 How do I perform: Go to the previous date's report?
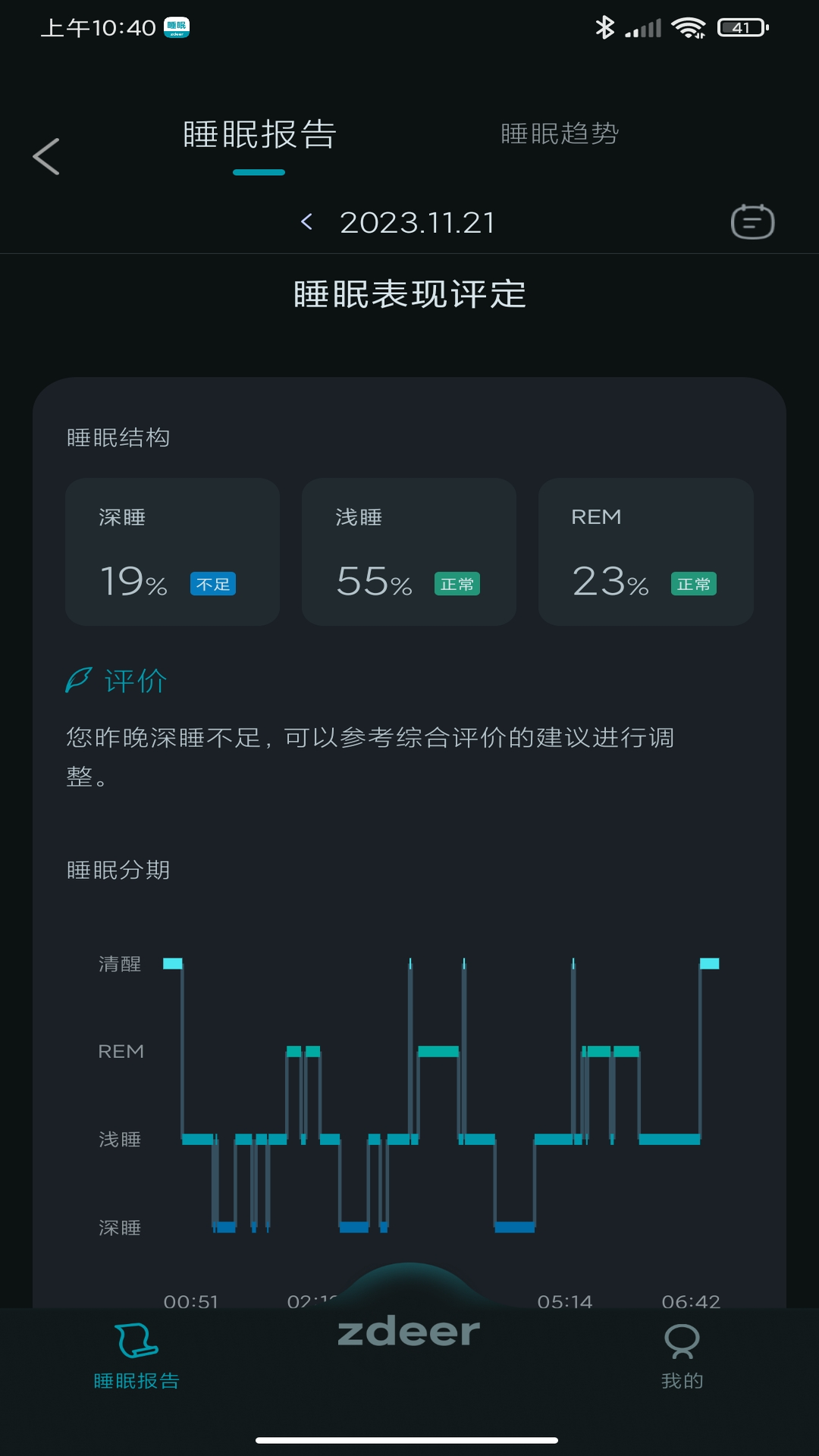coord(307,222)
